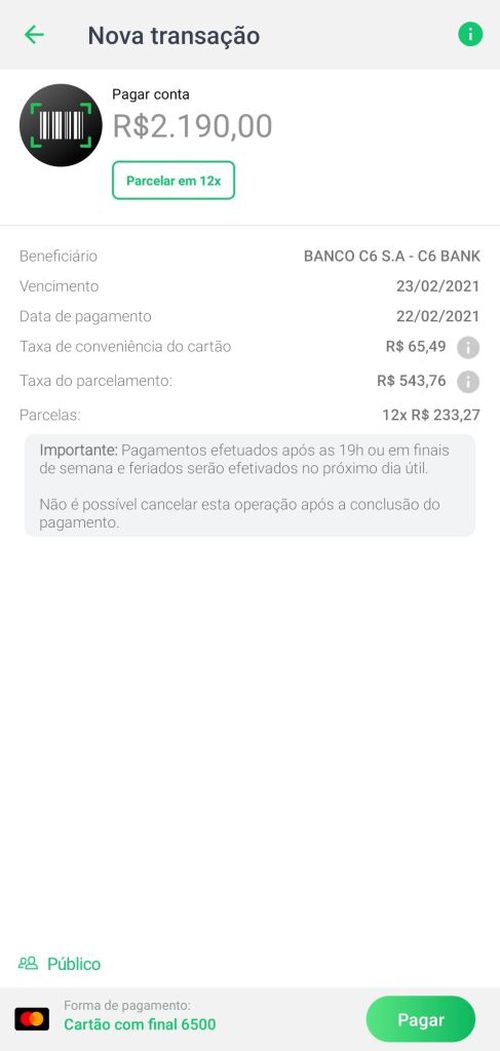Show info about Taxa de conveniência do cartão
Viewport: 500px width, 1051px height.
coord(468,348)
